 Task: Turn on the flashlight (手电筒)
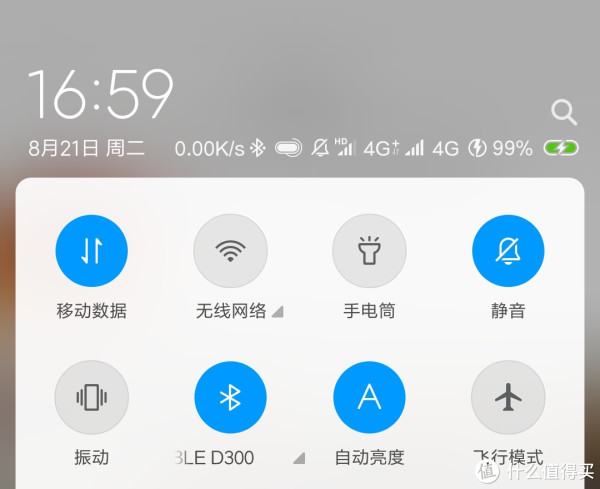(x=369, y=250)
